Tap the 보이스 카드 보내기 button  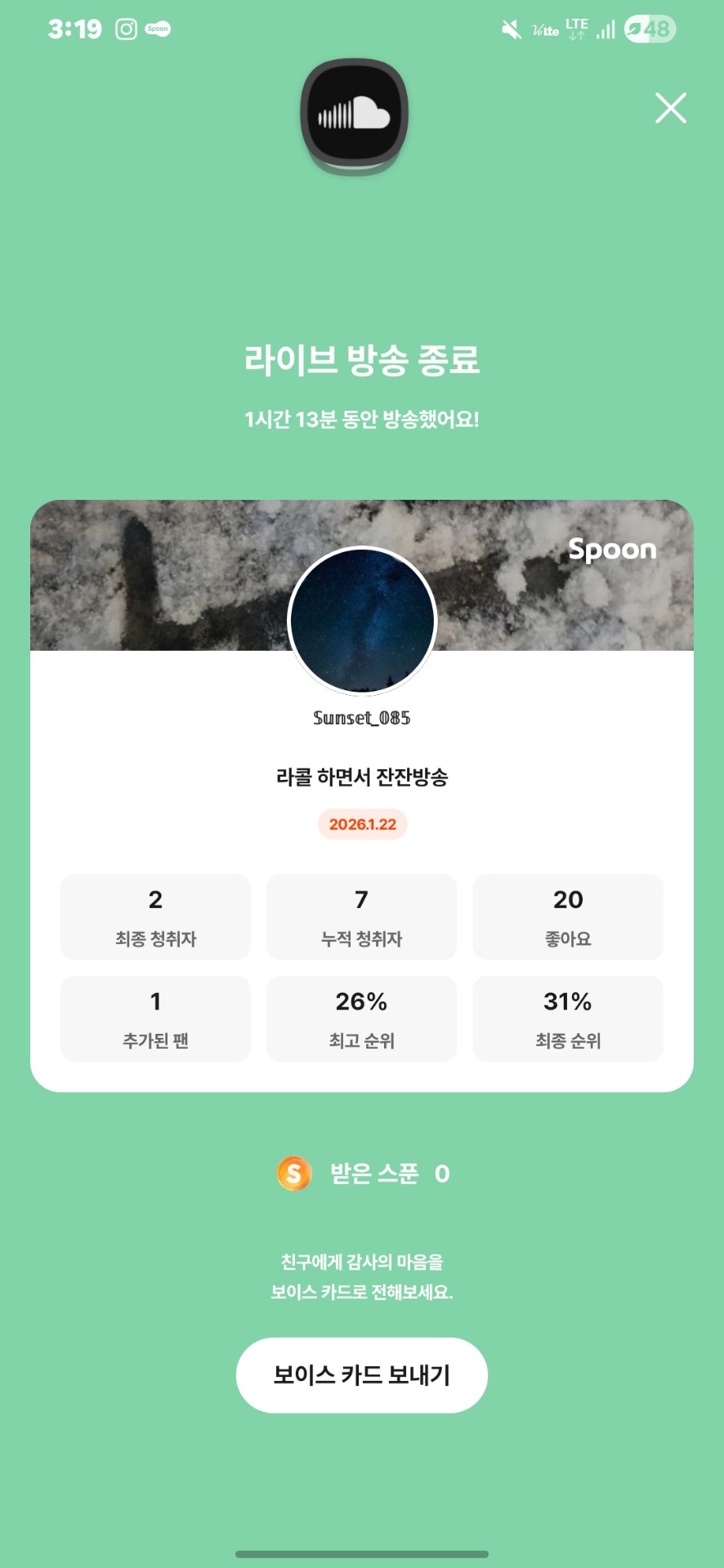(362, 1374)
